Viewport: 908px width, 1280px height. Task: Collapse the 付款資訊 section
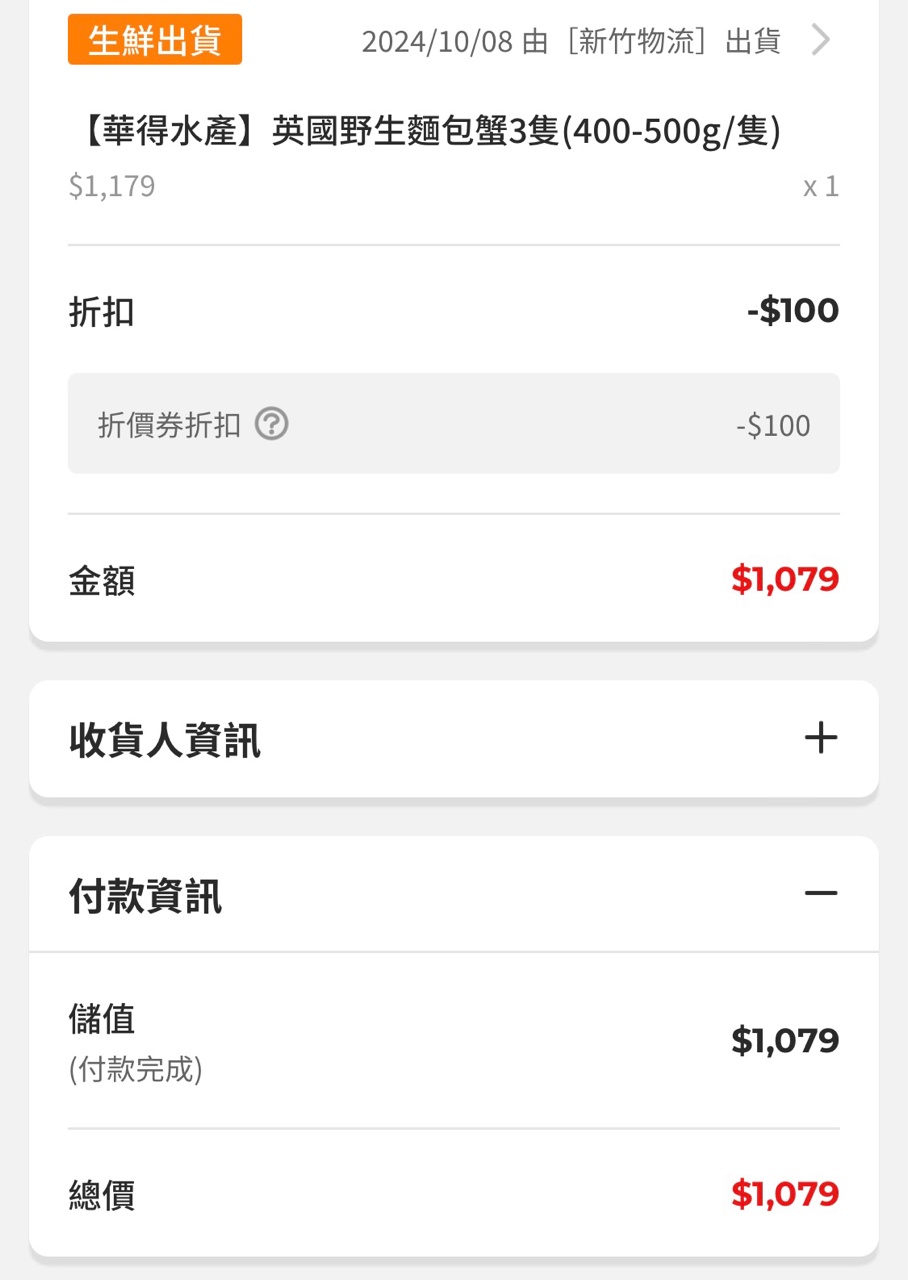[820, 893]
